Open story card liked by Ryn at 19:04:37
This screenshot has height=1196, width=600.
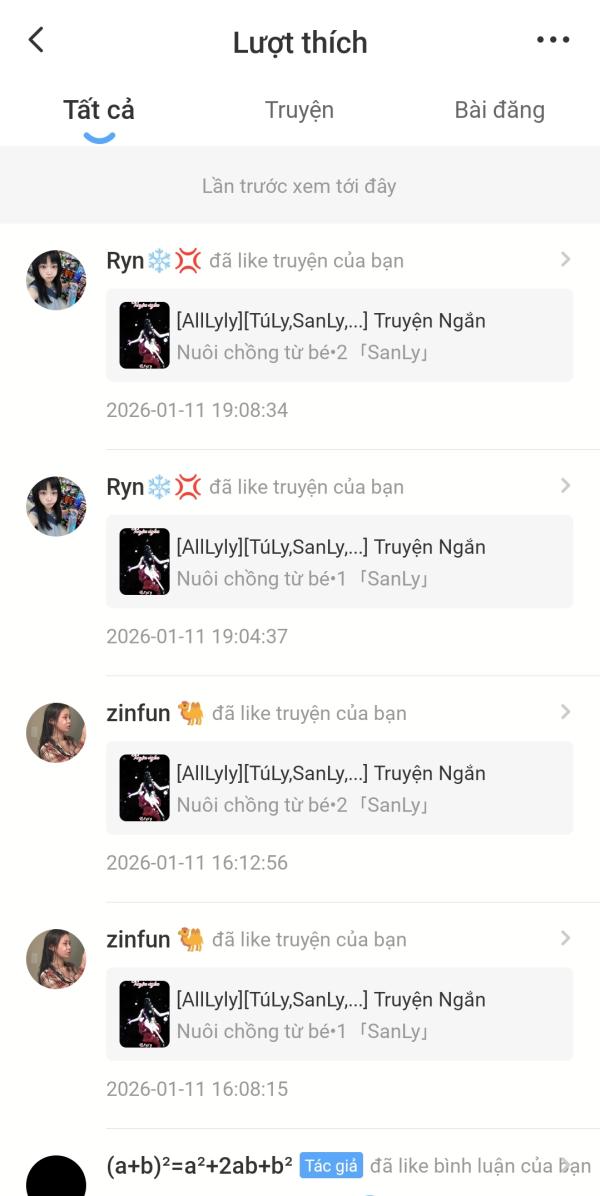[339, 562]
